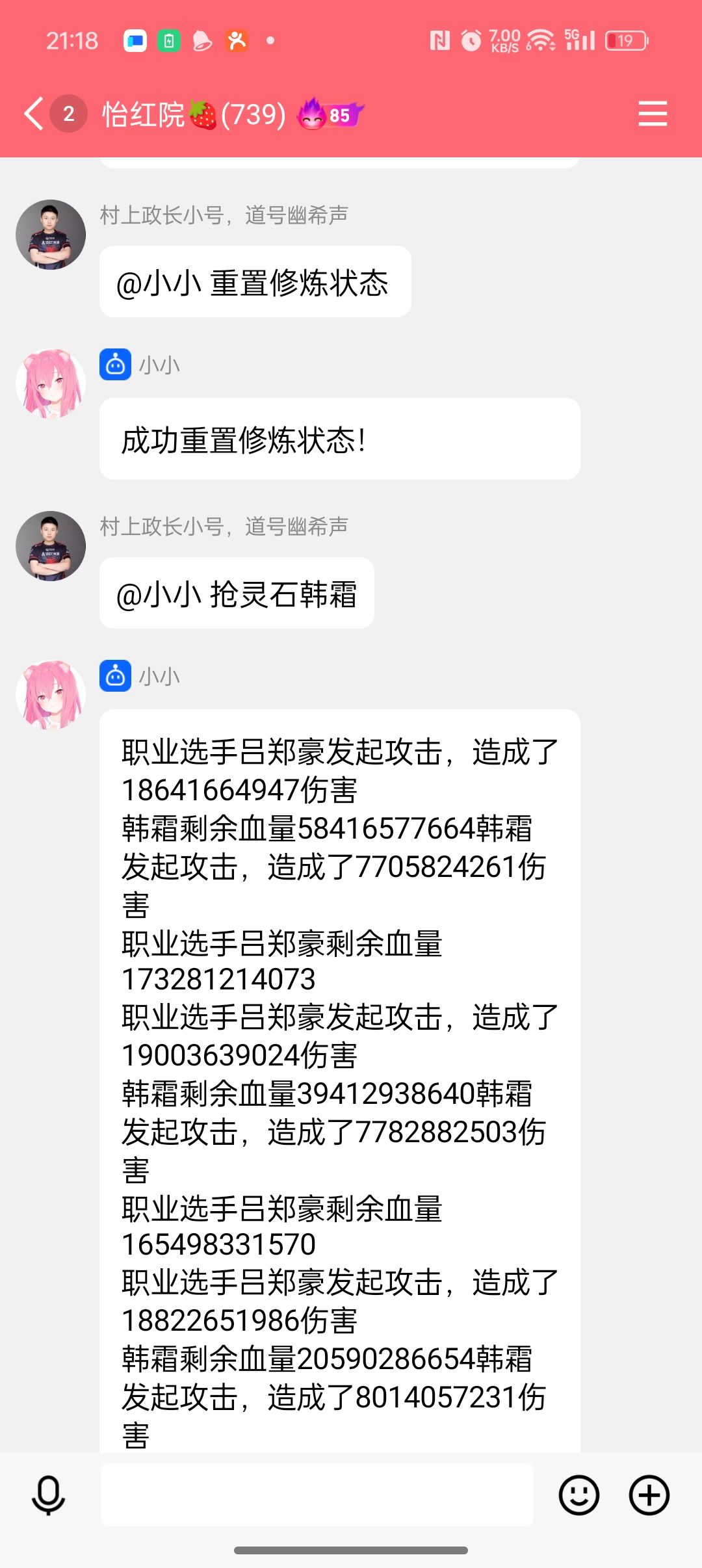Open avatar of sender of 重置修炼状态 message

tap(51, 234)
